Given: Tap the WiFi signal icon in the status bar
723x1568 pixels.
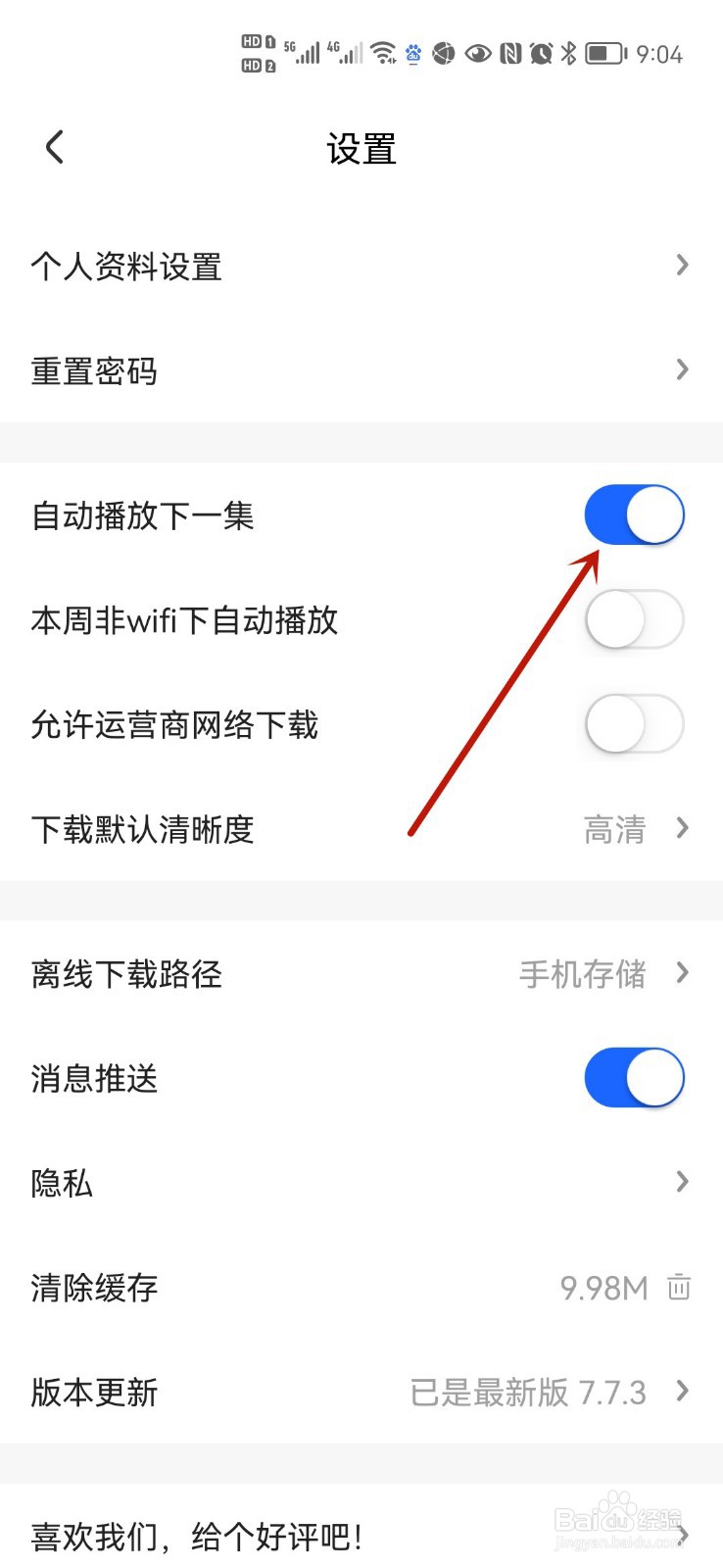Looking at the screenshot, I should coord(382,51).
